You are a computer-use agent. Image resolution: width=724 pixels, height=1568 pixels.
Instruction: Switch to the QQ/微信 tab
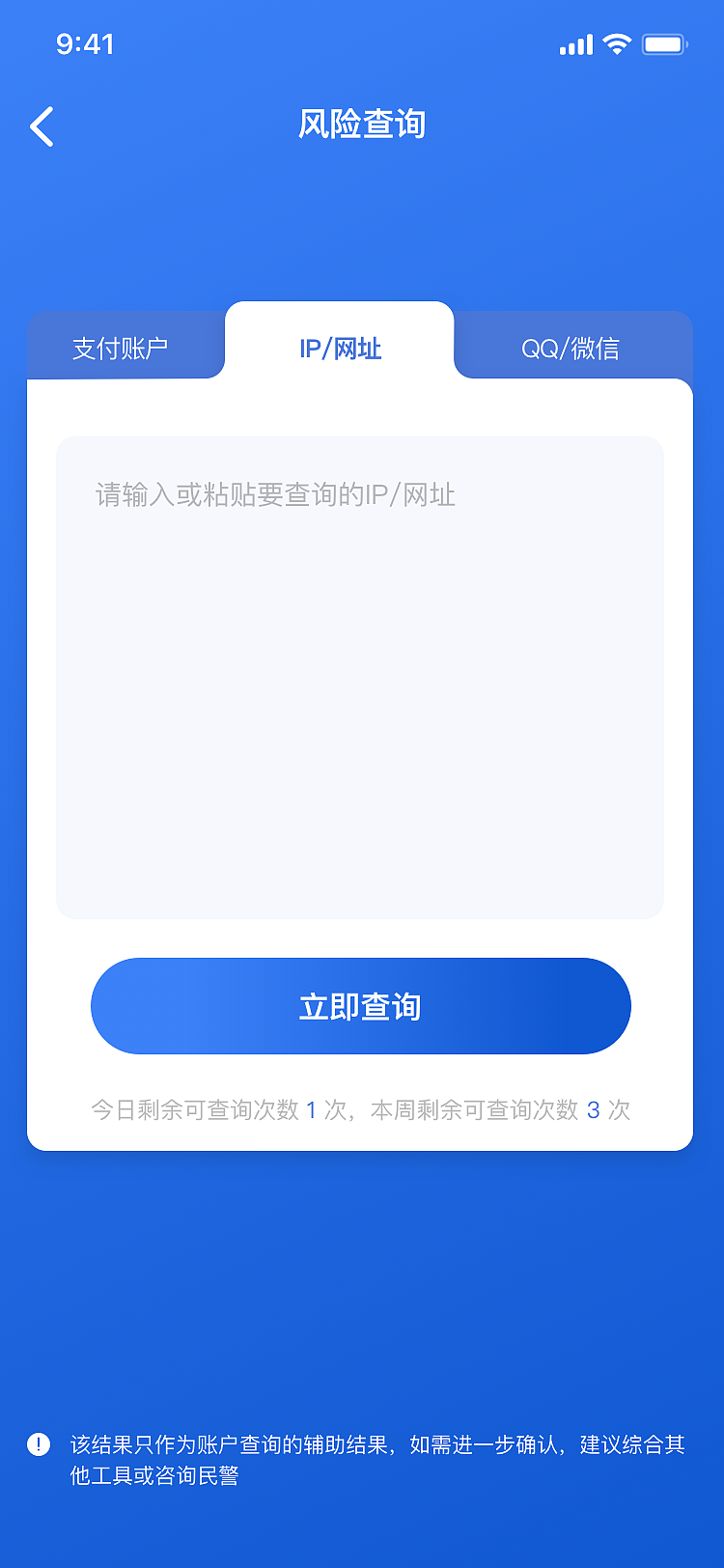[x=572, y=350]
